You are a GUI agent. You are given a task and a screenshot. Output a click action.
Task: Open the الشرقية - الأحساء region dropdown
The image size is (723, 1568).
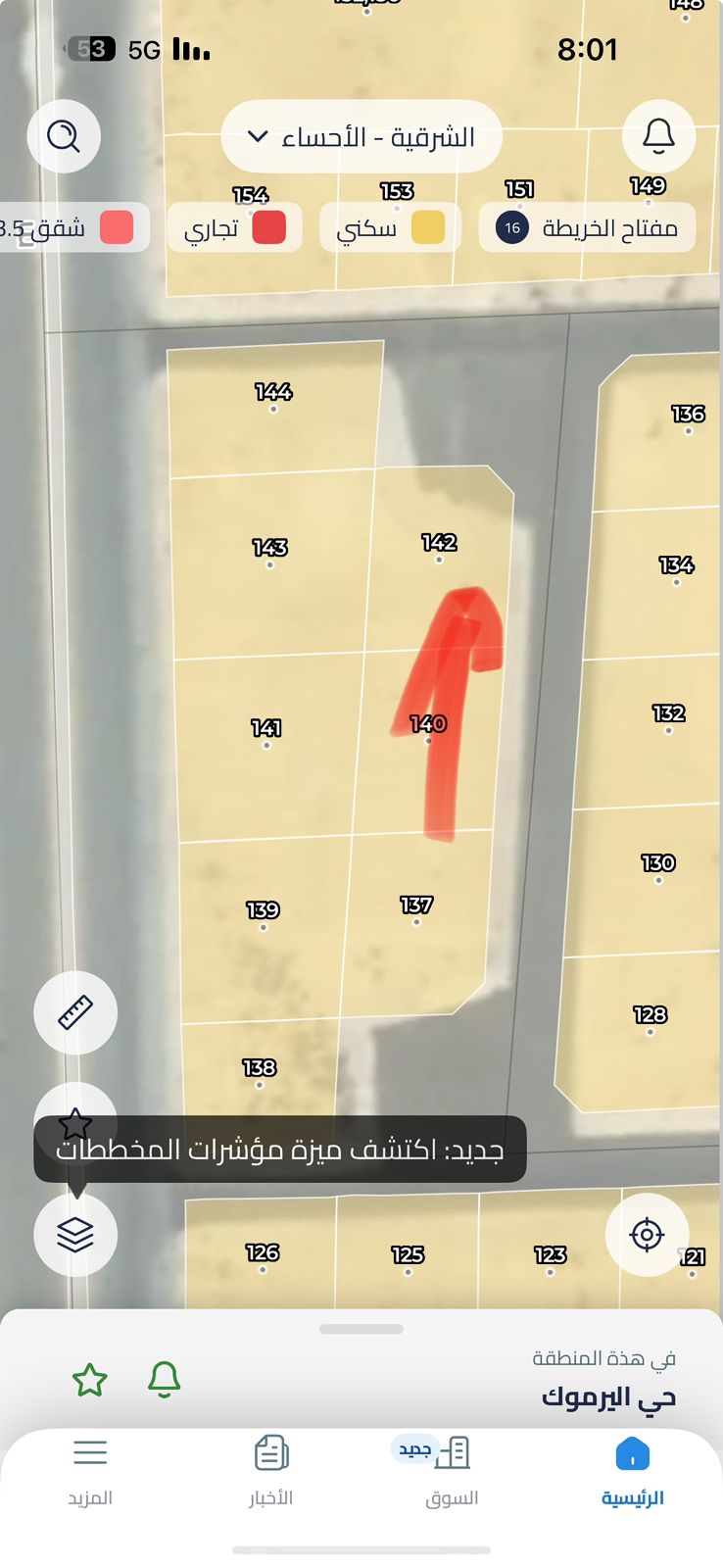(361, 137)
